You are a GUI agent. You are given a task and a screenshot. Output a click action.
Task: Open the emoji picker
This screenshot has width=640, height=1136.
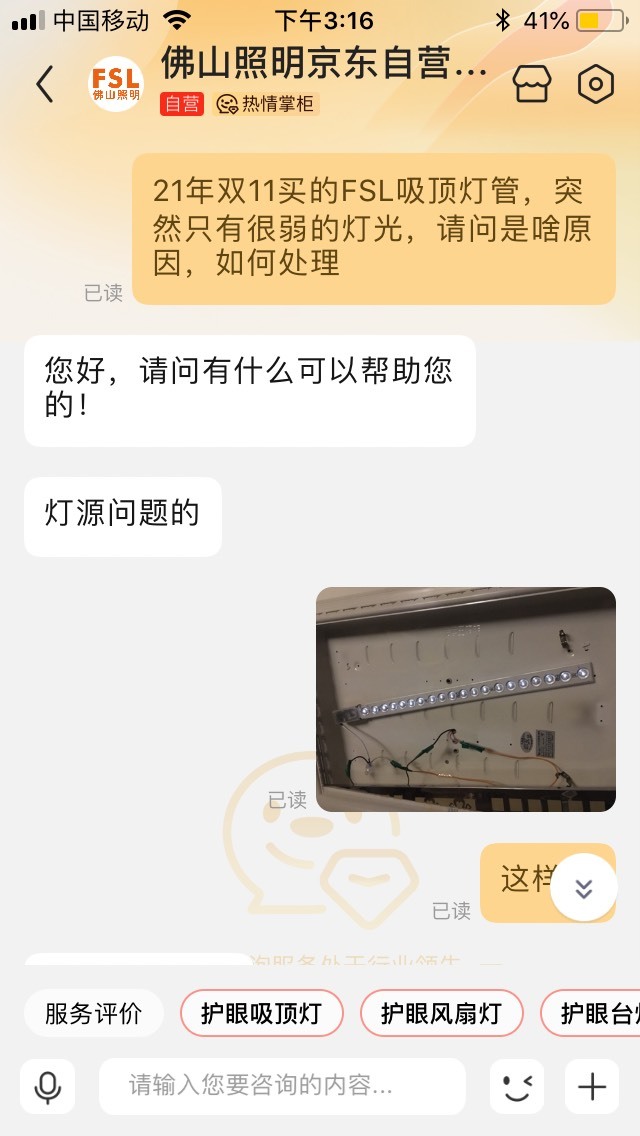click(x=517, y=1086)
